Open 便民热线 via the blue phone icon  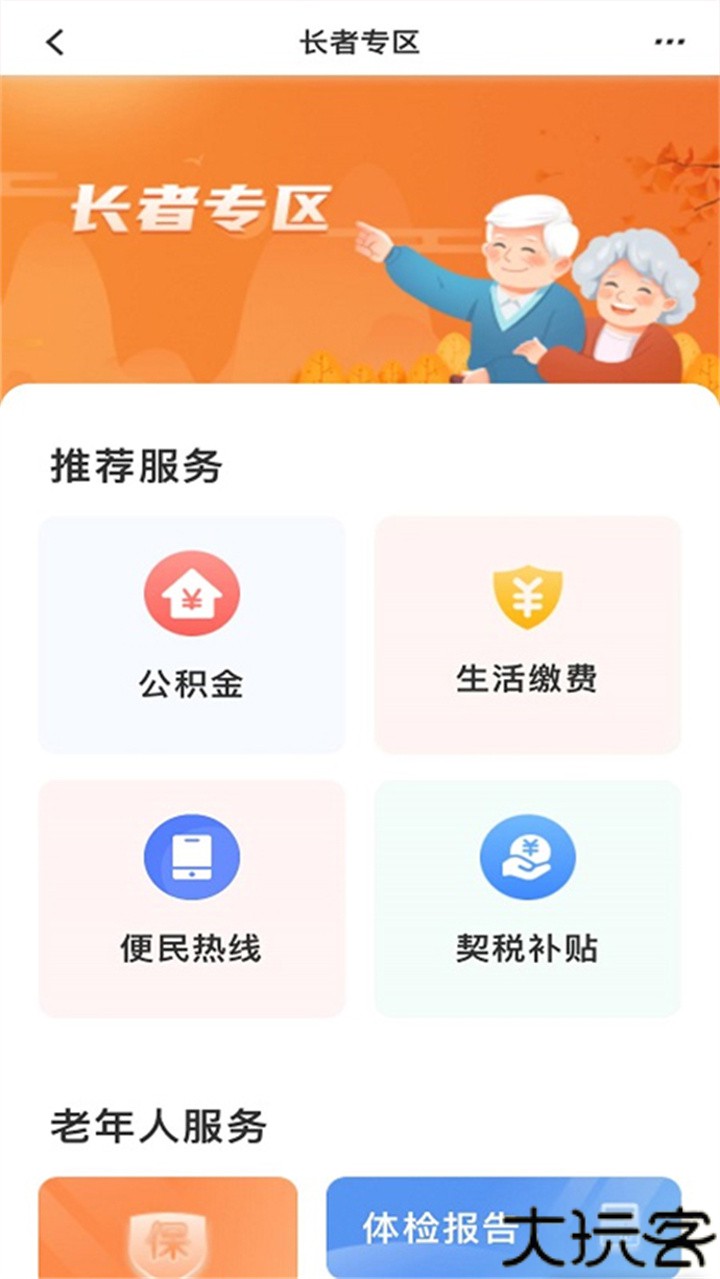coord(191,857)
